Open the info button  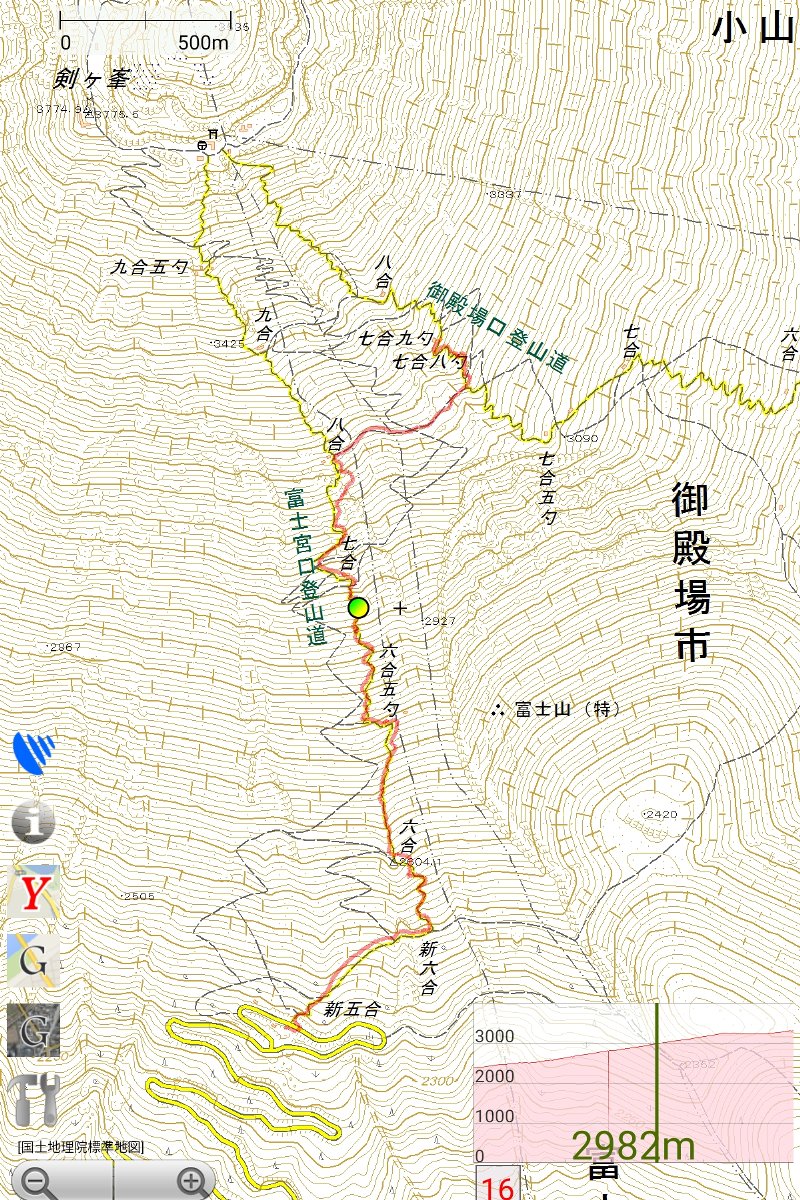(x=33, y=822)
